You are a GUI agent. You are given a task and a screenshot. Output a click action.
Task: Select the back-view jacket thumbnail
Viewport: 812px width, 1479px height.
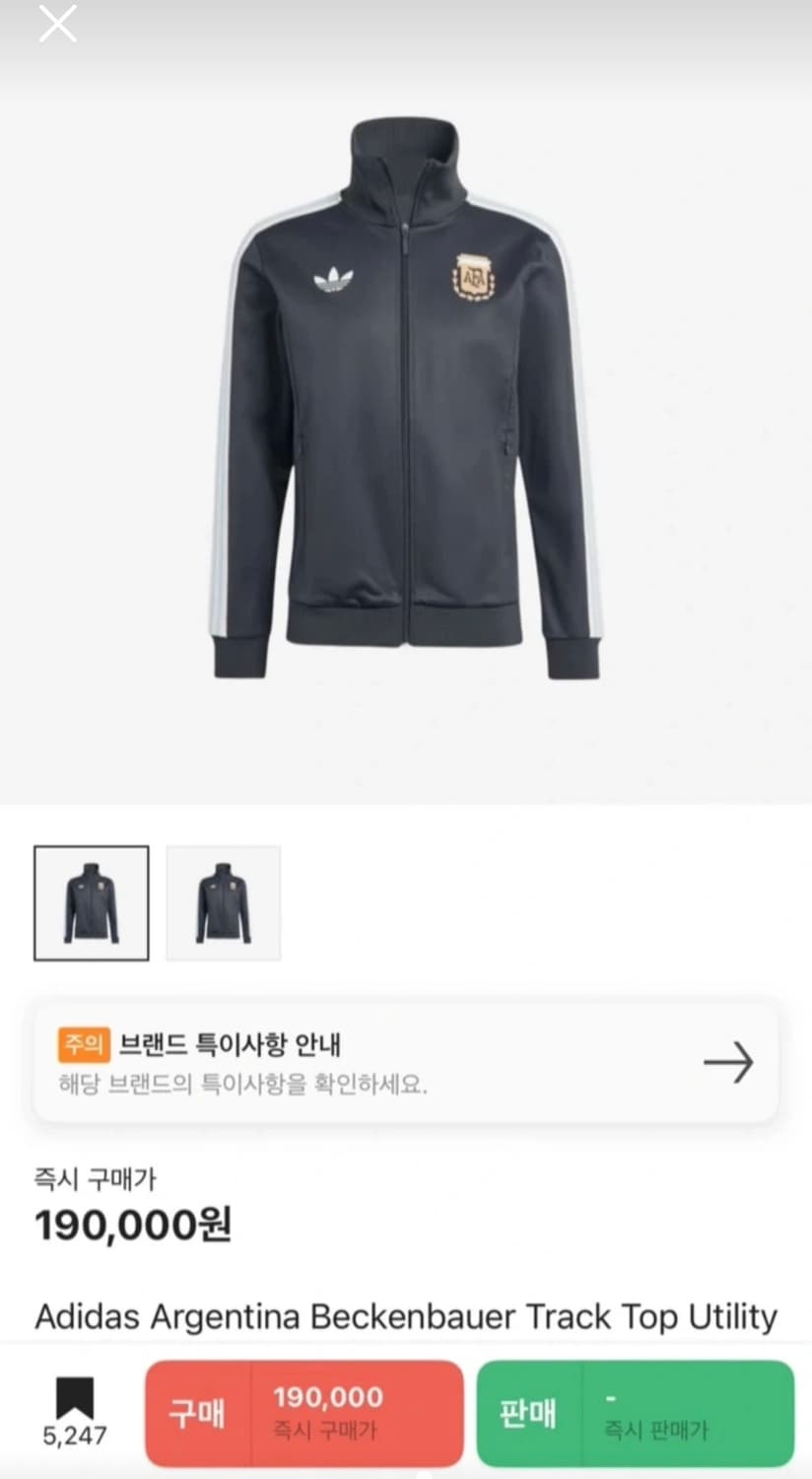coord(223,902)
